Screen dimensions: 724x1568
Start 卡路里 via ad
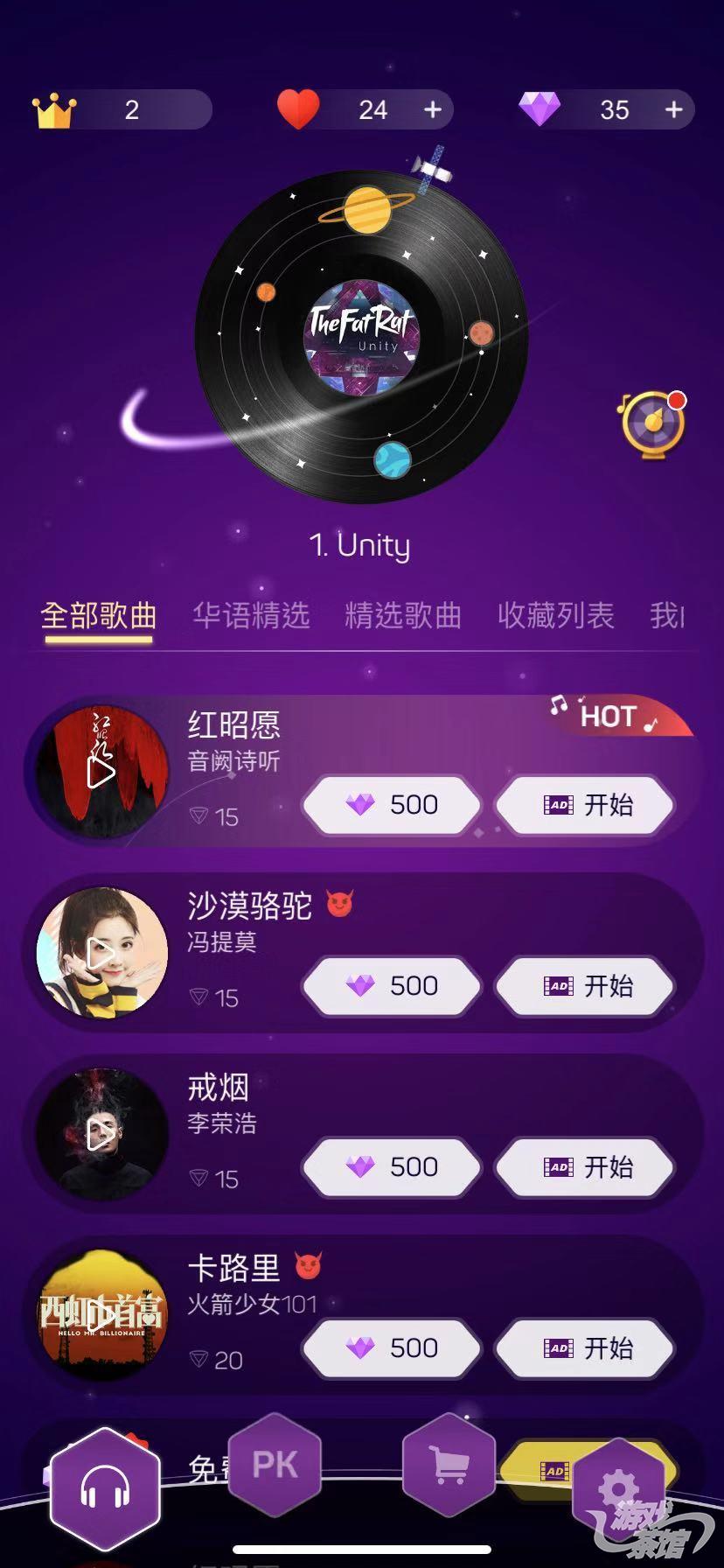(585, 1348)
